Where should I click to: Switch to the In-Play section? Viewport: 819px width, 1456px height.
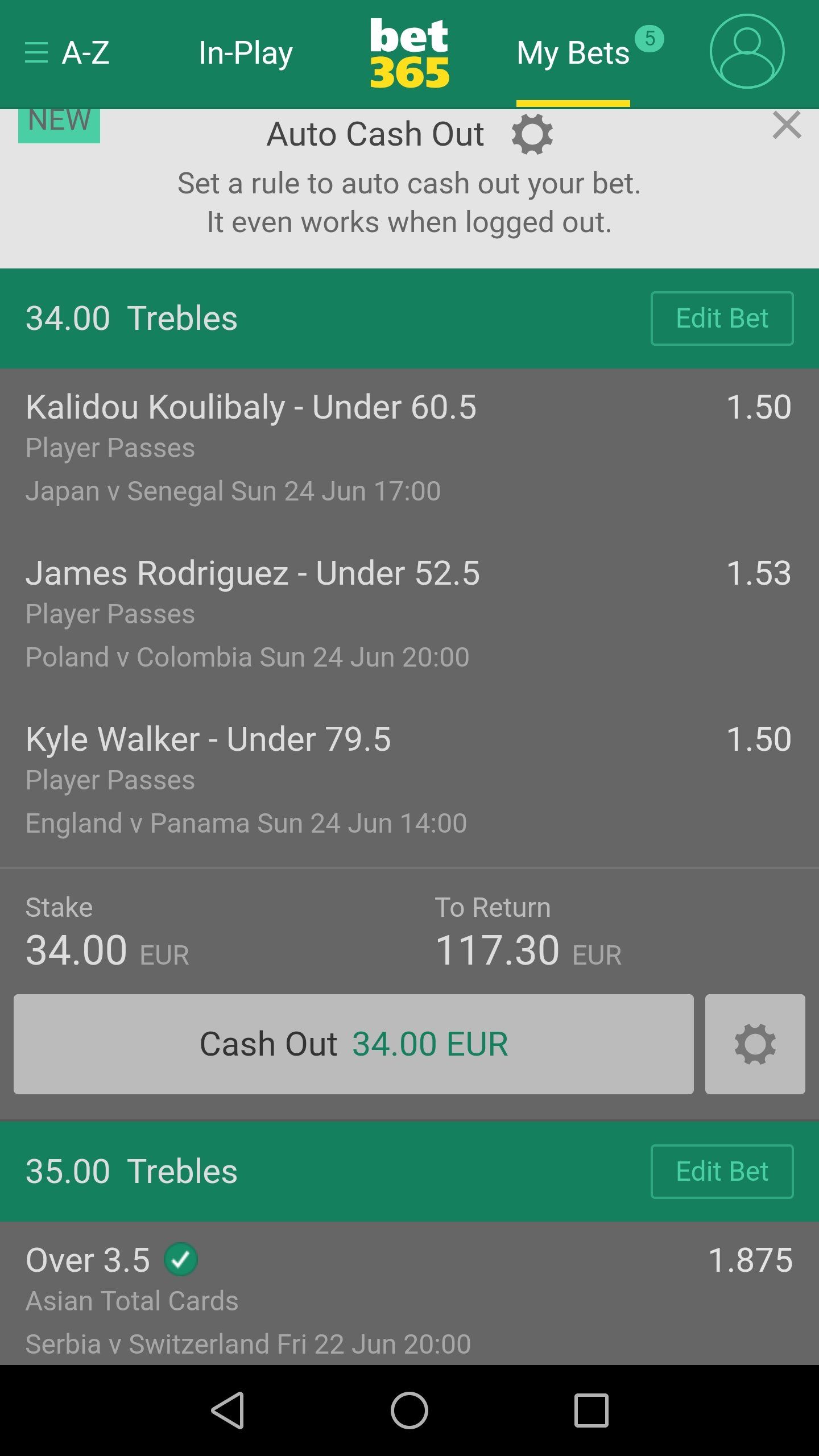point(246,54)
